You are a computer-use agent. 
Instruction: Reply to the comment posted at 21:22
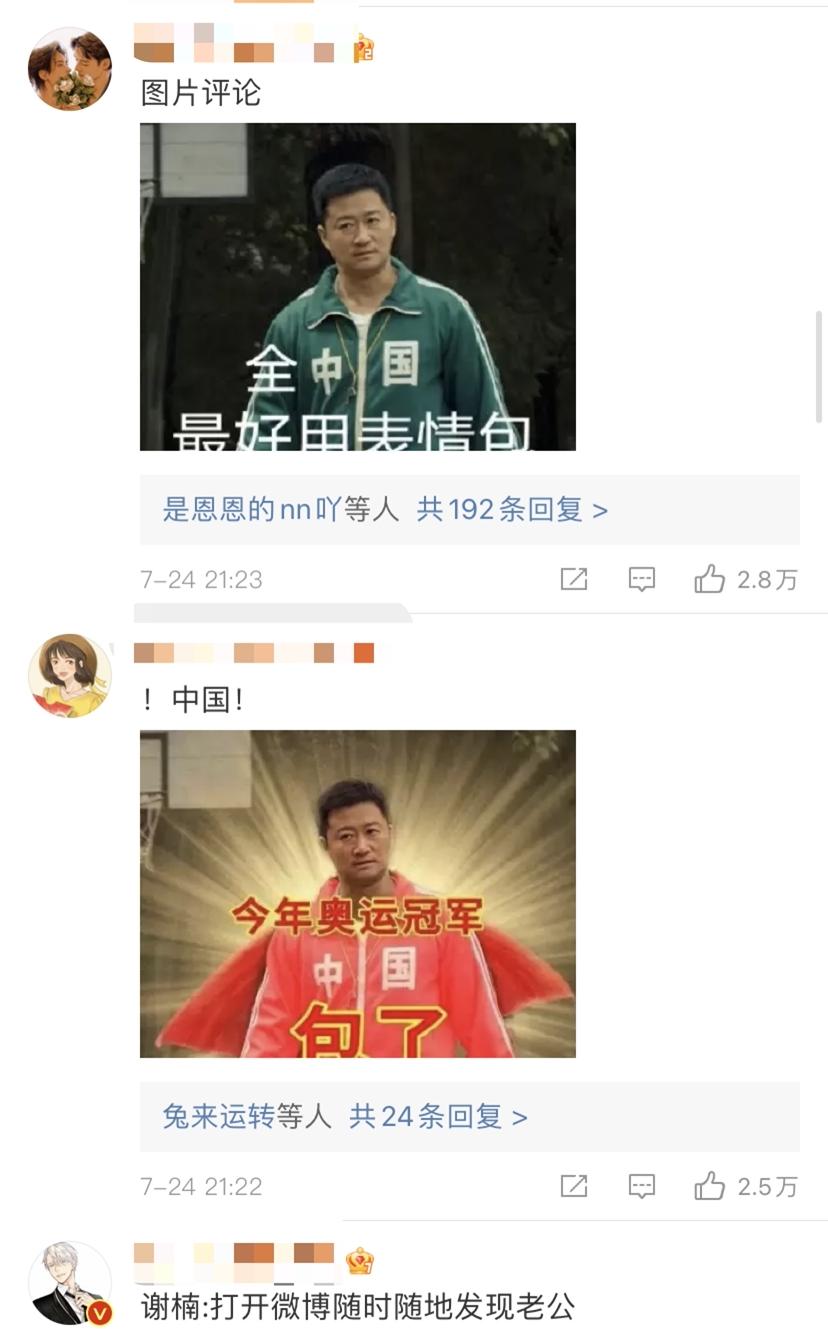[x=641, y=1186]
